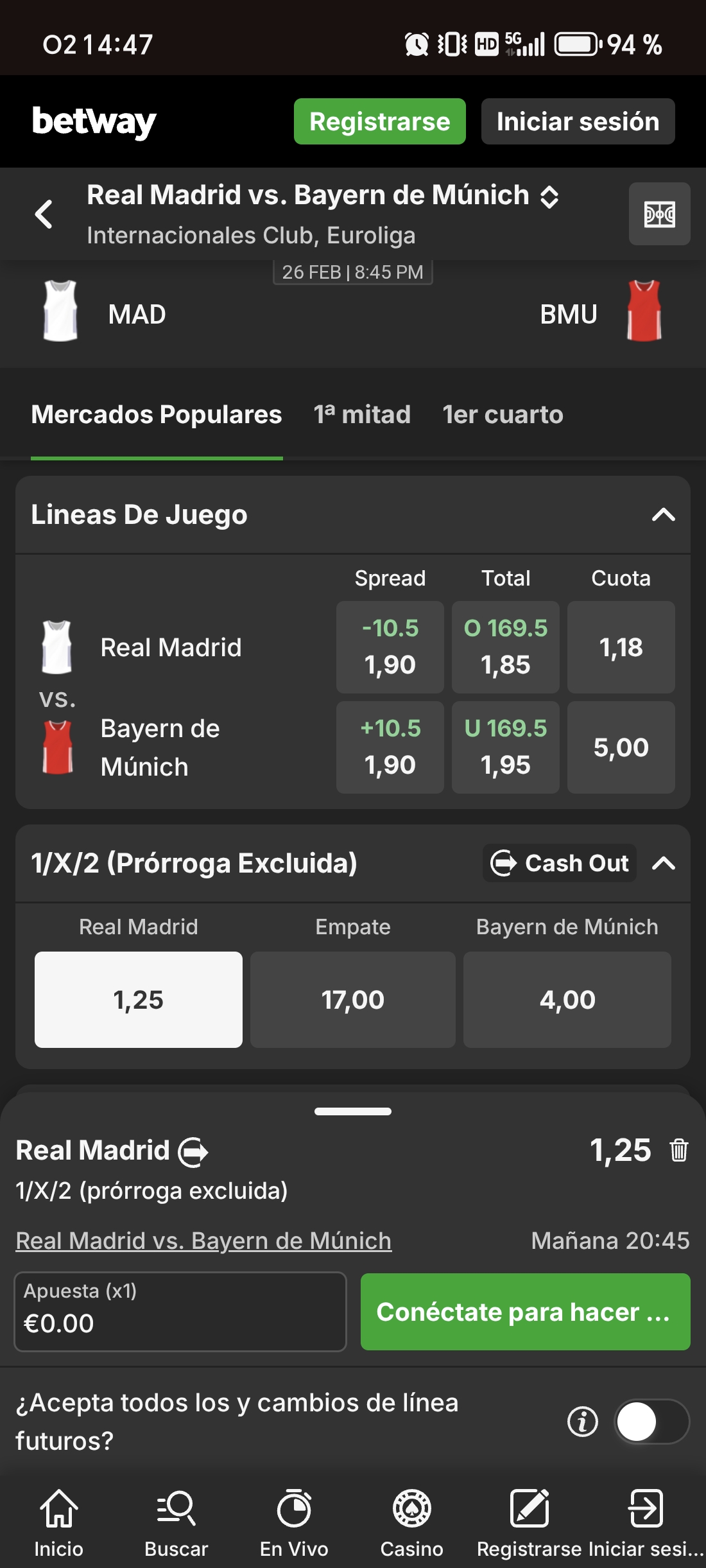
Task: Tap Conéctate para hacer button
Action: pos(525,1312)
